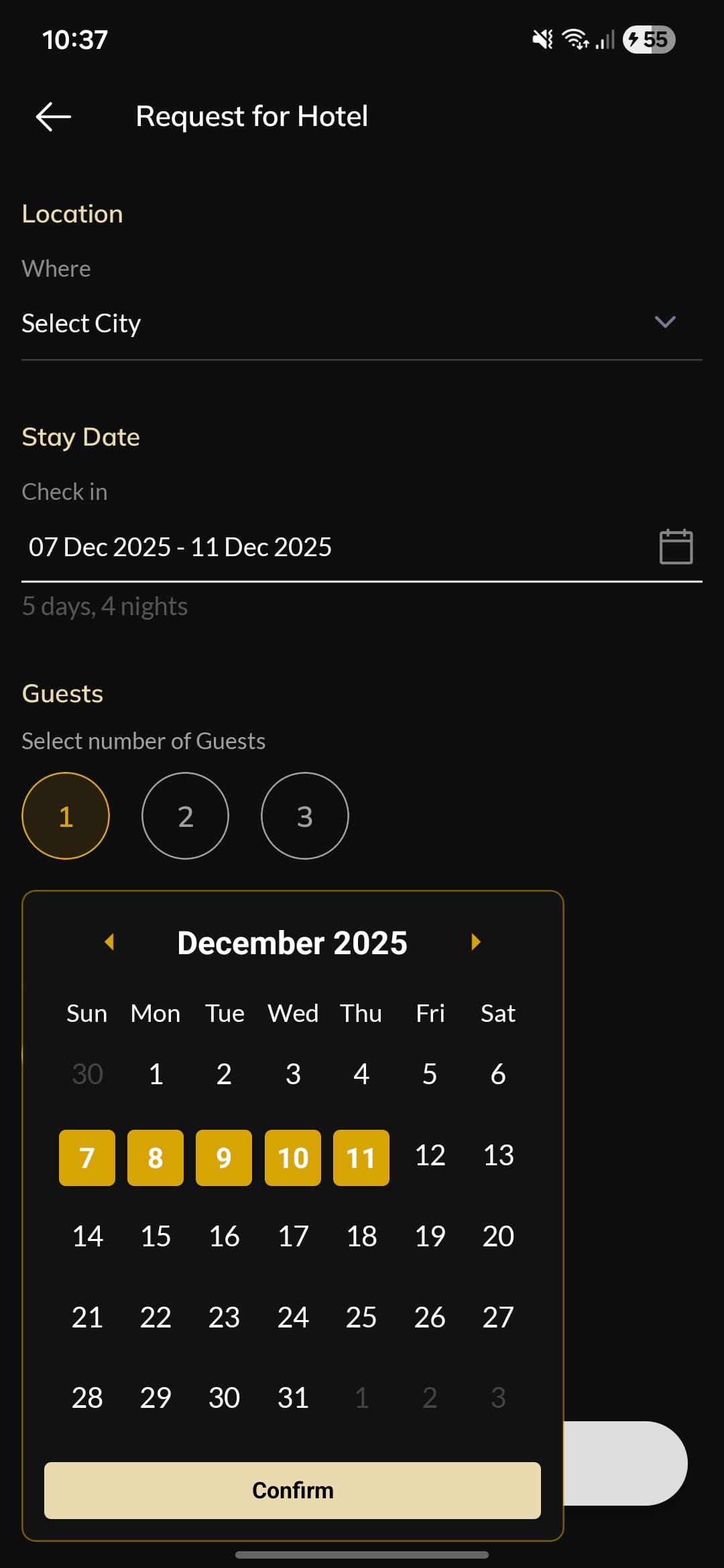This screenshot has height=1568, width=724.
Task: Open the Select City dropdown
Action: (x=201, y=322)
